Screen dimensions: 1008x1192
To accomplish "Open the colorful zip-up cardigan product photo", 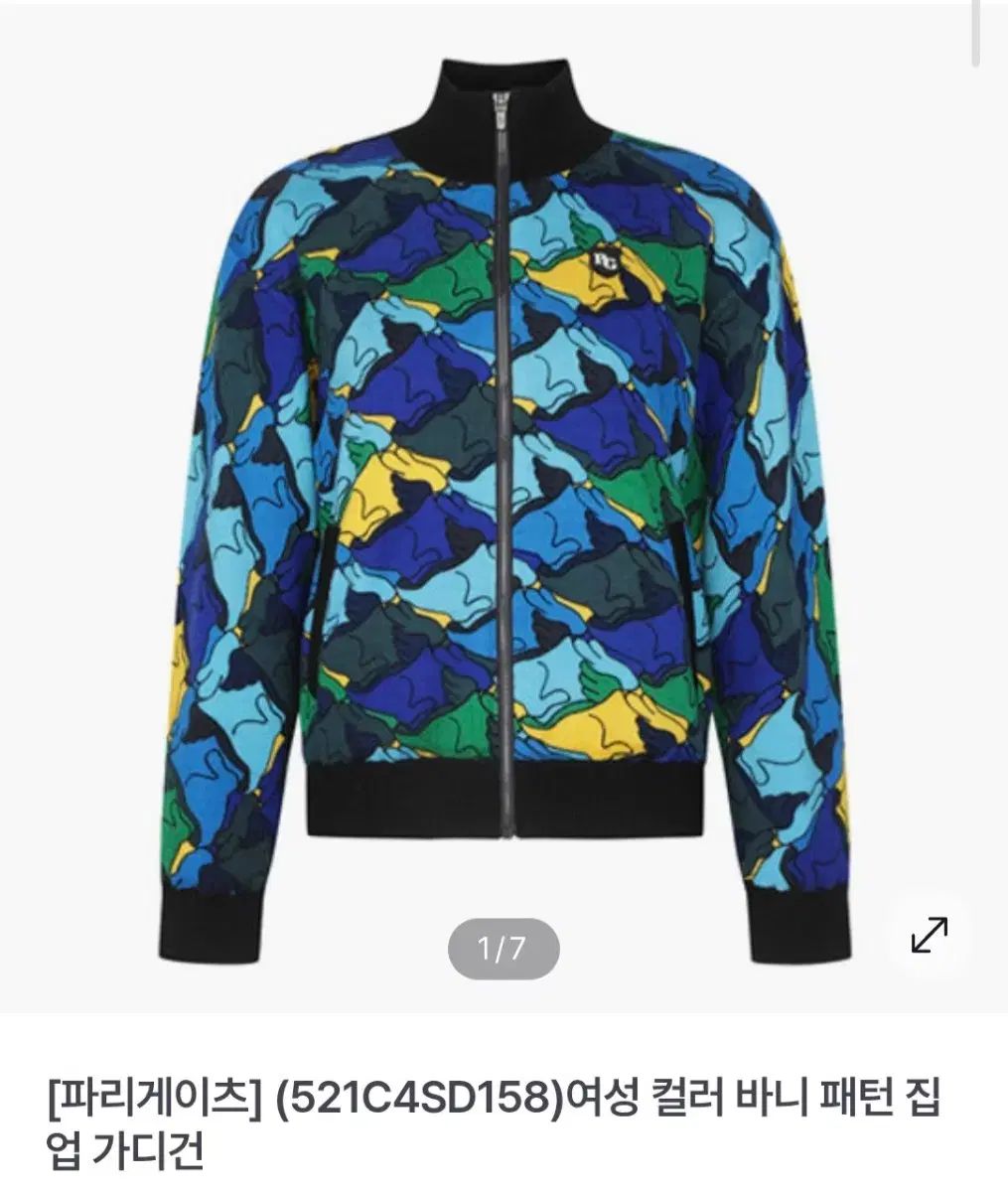I will click(504, 477).
